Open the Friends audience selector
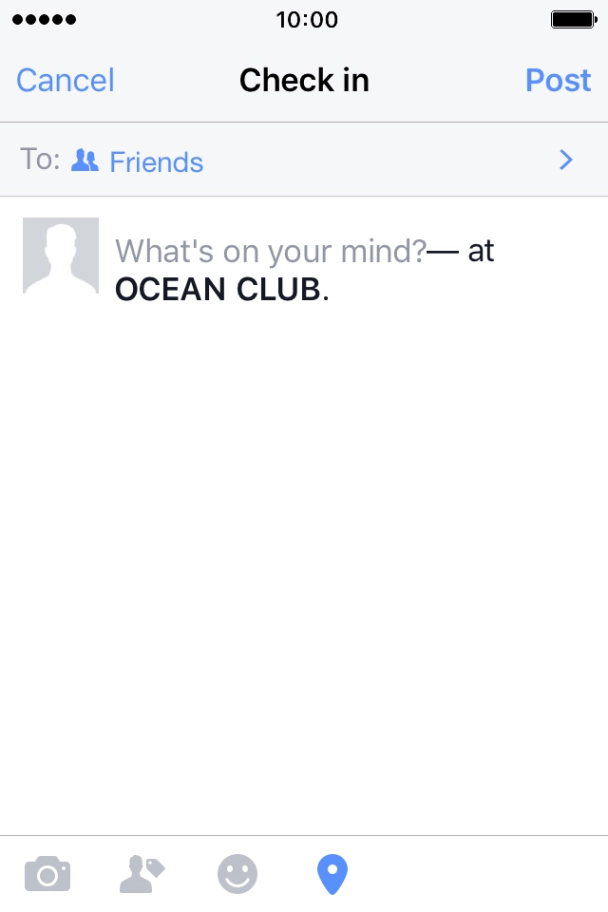Screen dimensions: 608x912 point(300,161)
